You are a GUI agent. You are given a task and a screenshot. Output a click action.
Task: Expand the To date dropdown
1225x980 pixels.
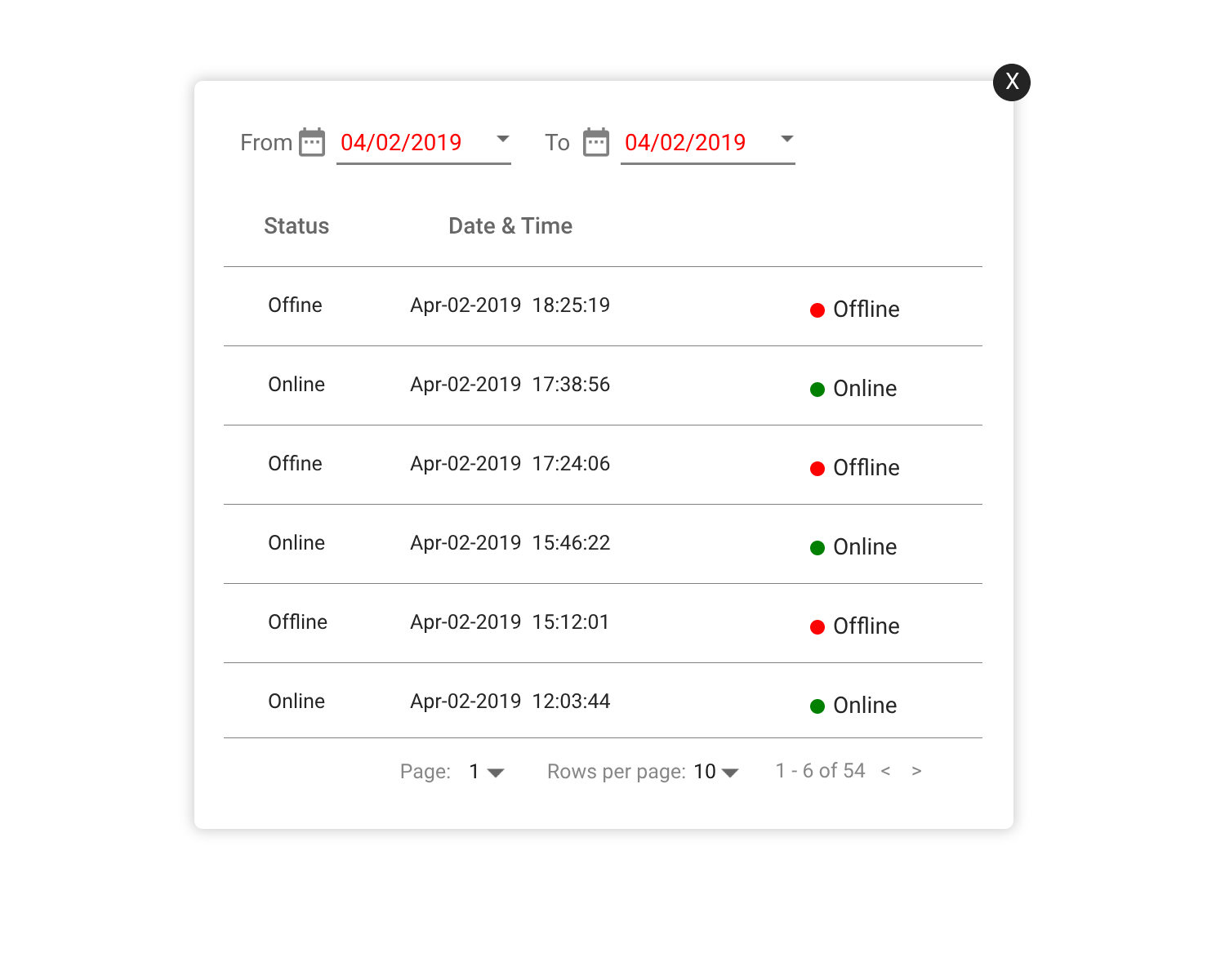point(787,139)
